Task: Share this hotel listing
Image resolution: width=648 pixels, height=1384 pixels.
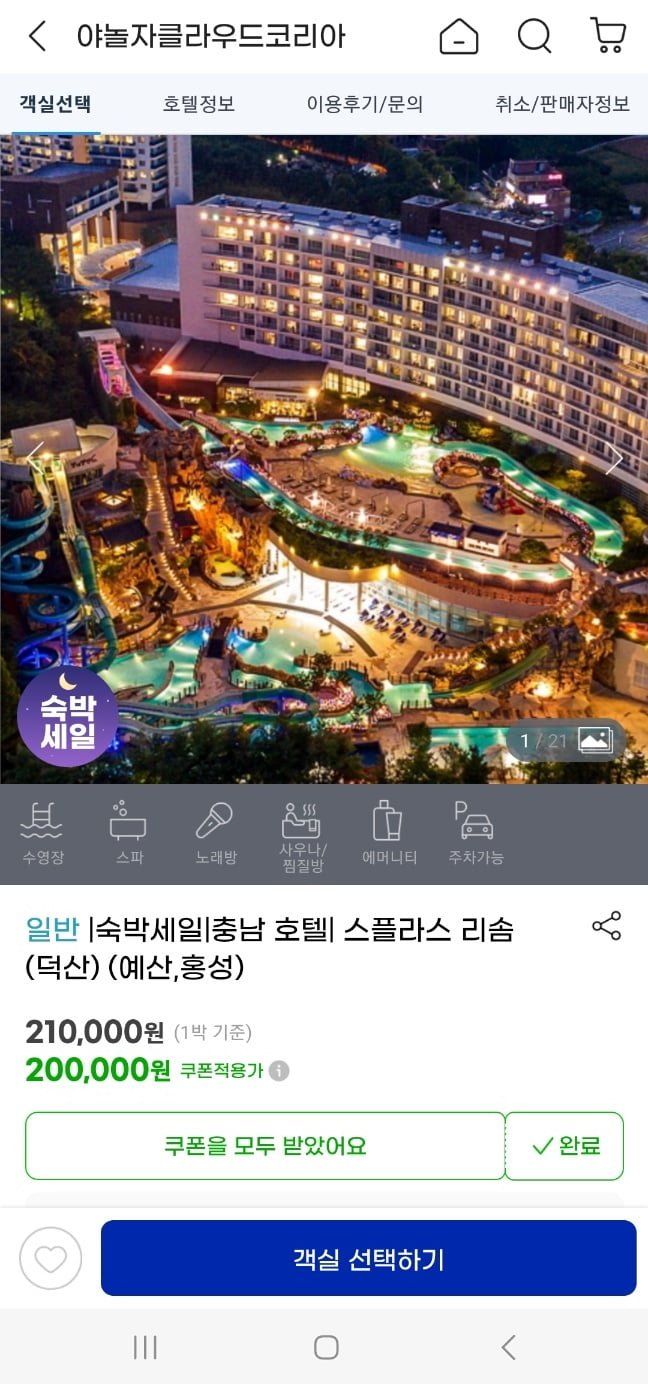Action: [x=606, y=926]
